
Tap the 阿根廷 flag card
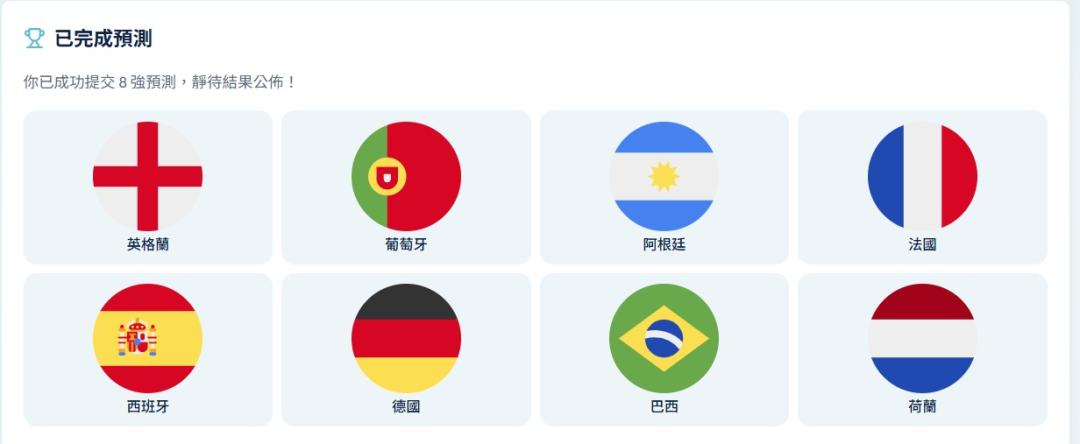click(664, 187)
